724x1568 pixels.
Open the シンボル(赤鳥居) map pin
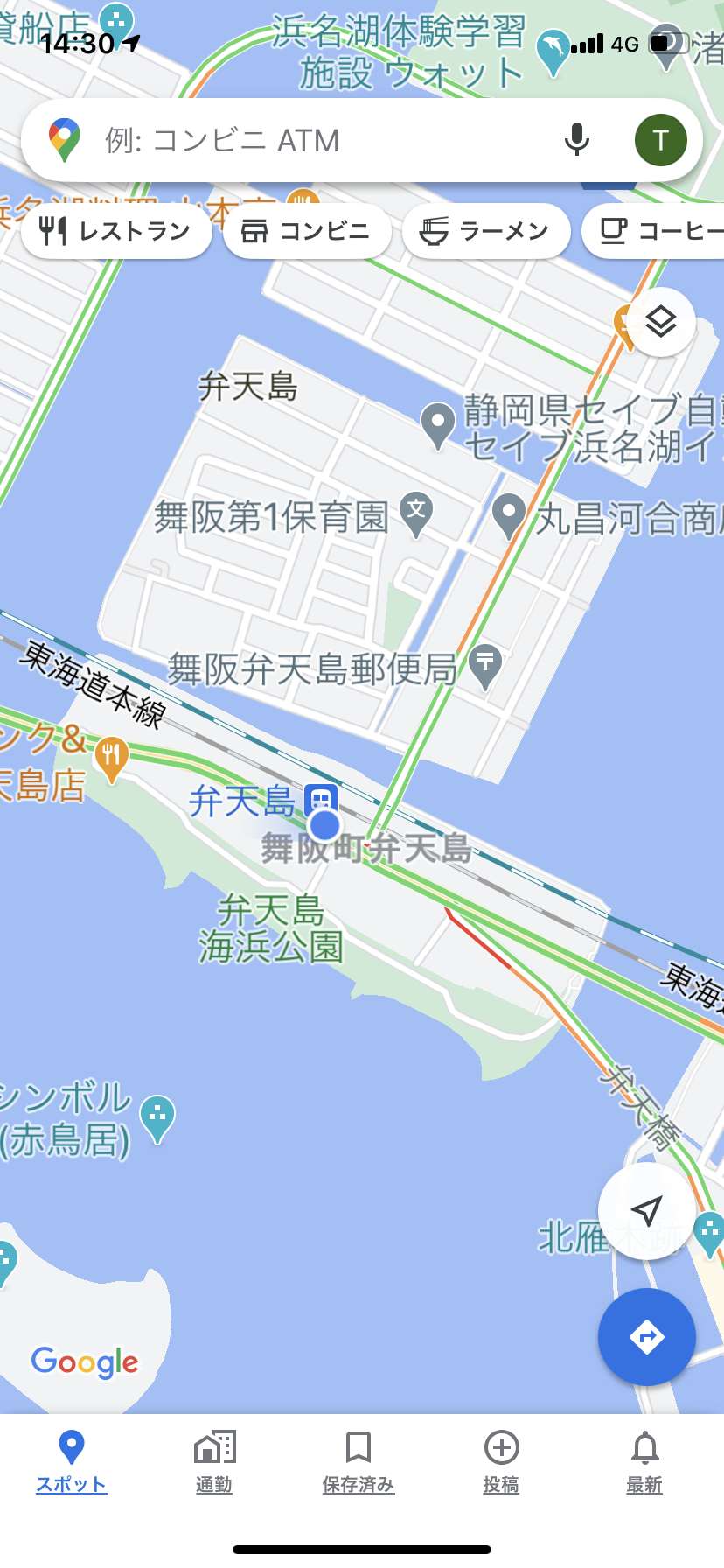point(157,1117)
